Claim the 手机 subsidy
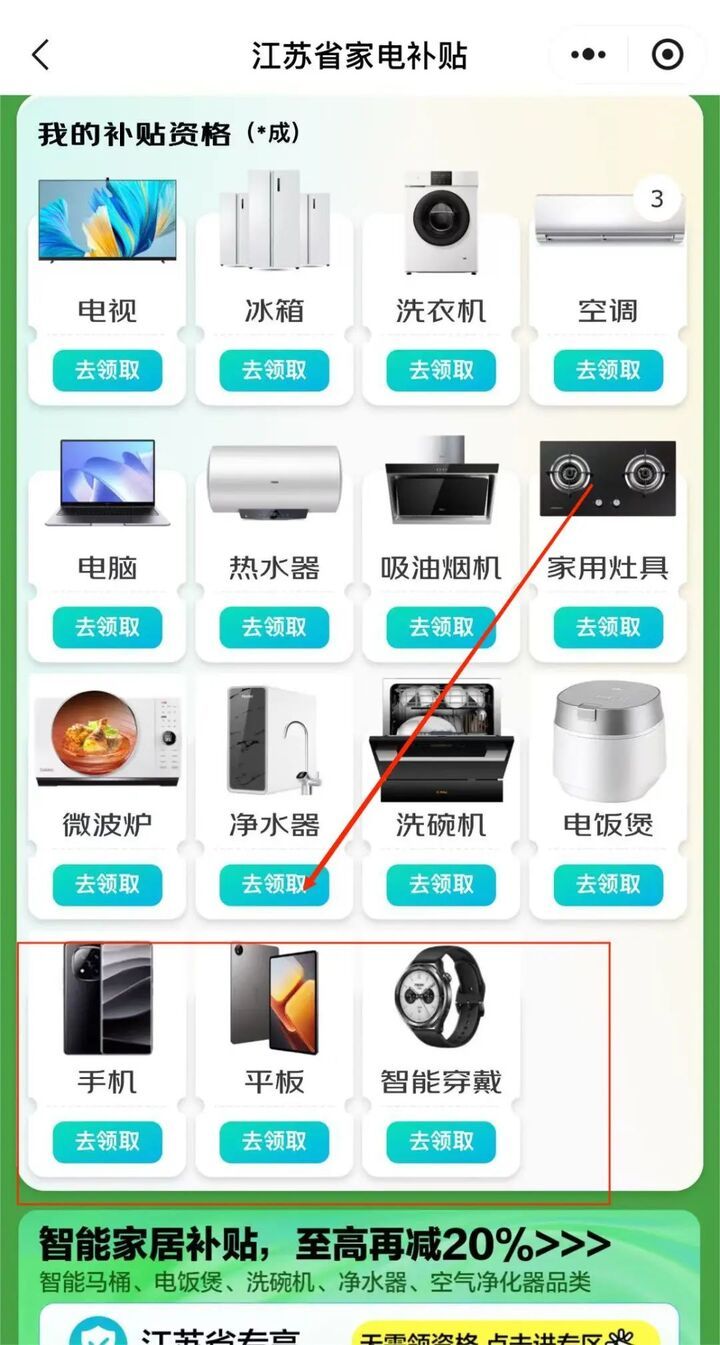The width and height of the screenshot is (720, 1345). click(x=107, y=1141)
